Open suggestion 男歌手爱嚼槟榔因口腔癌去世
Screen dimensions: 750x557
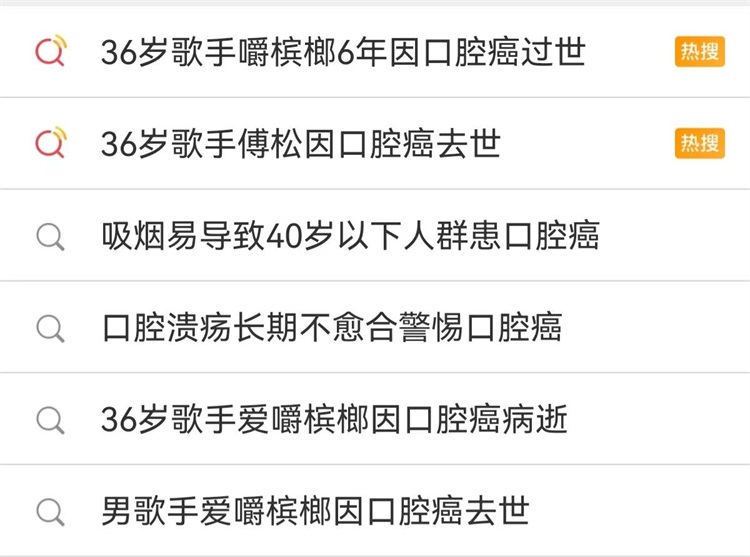pyautogui.click(x=315, y=511)
